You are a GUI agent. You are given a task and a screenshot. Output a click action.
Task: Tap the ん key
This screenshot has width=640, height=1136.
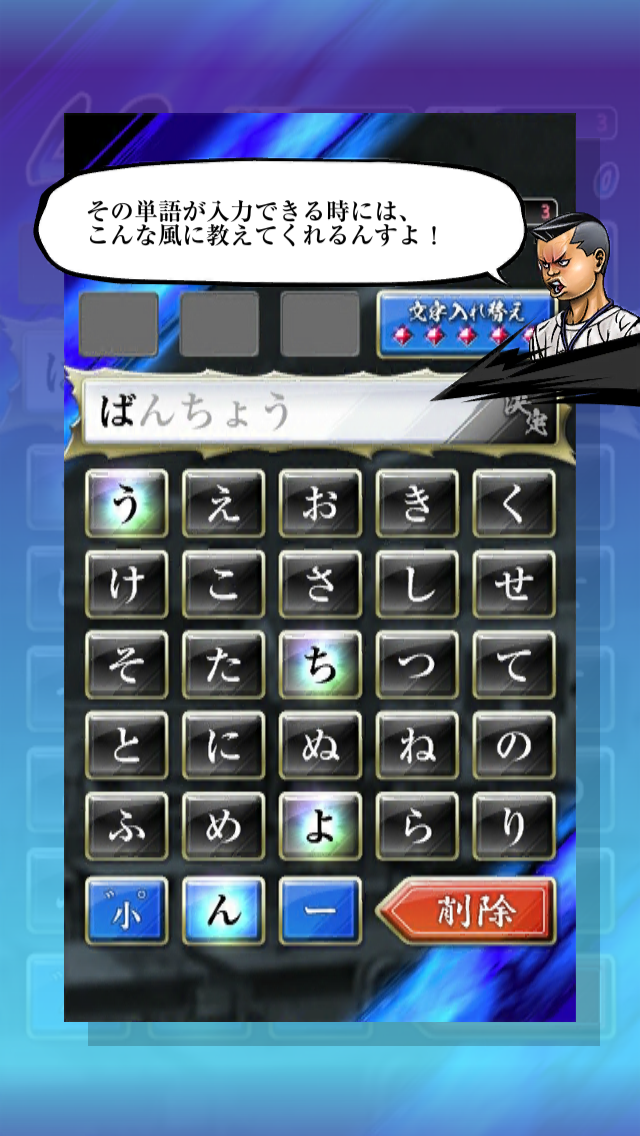point(223,910)
